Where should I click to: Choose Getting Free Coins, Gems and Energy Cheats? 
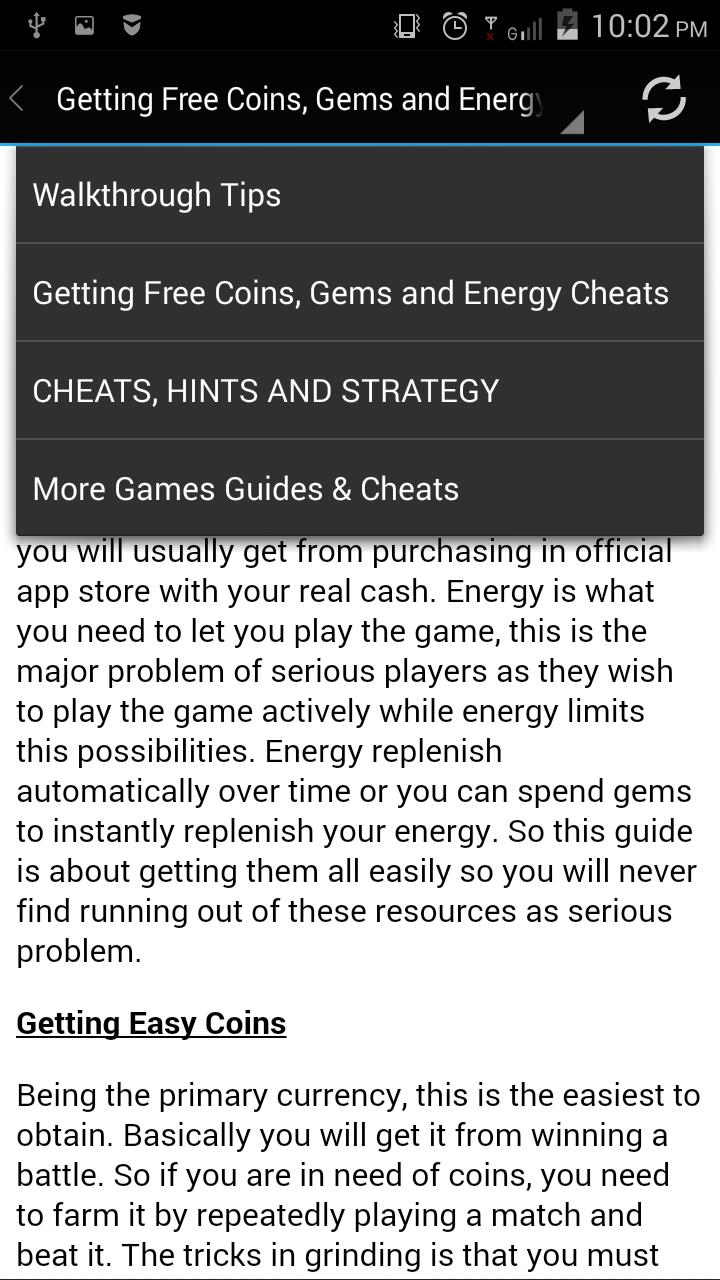pyautogui.click(x=360, y=293)
